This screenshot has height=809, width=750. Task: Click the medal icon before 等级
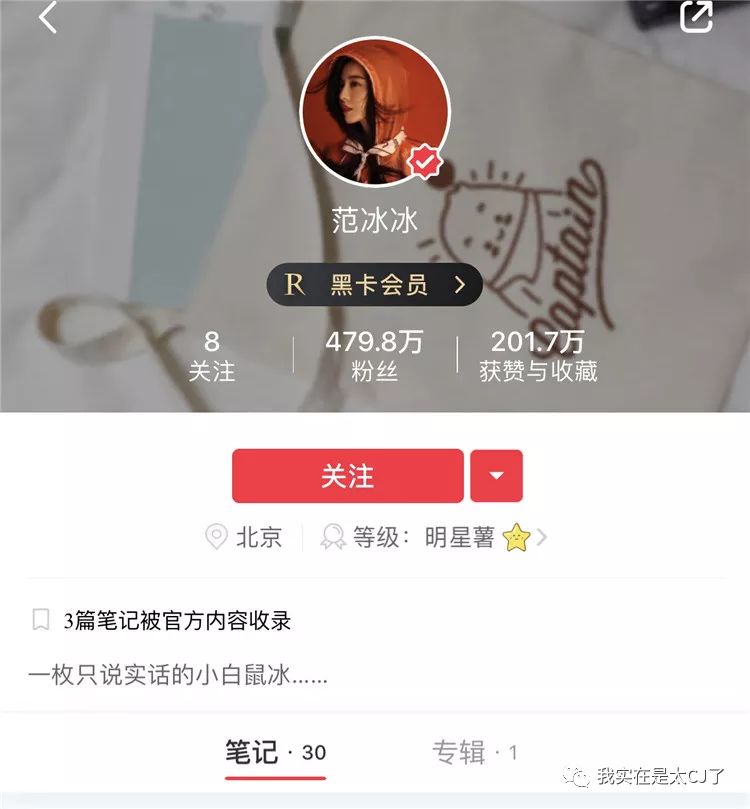pyautogui.click(x=331, y=537)
